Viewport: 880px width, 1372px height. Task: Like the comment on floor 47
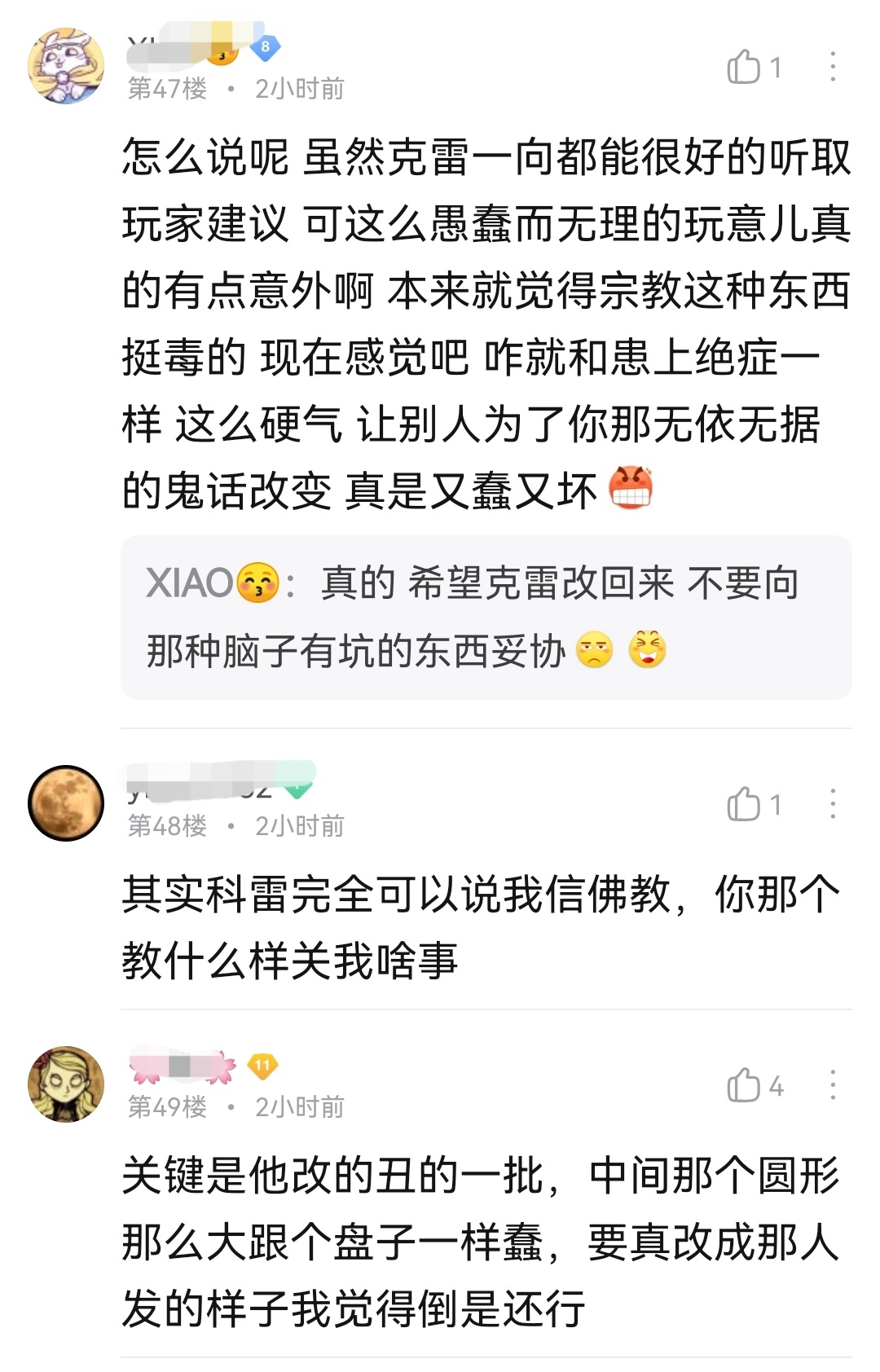tap(744, 68)
